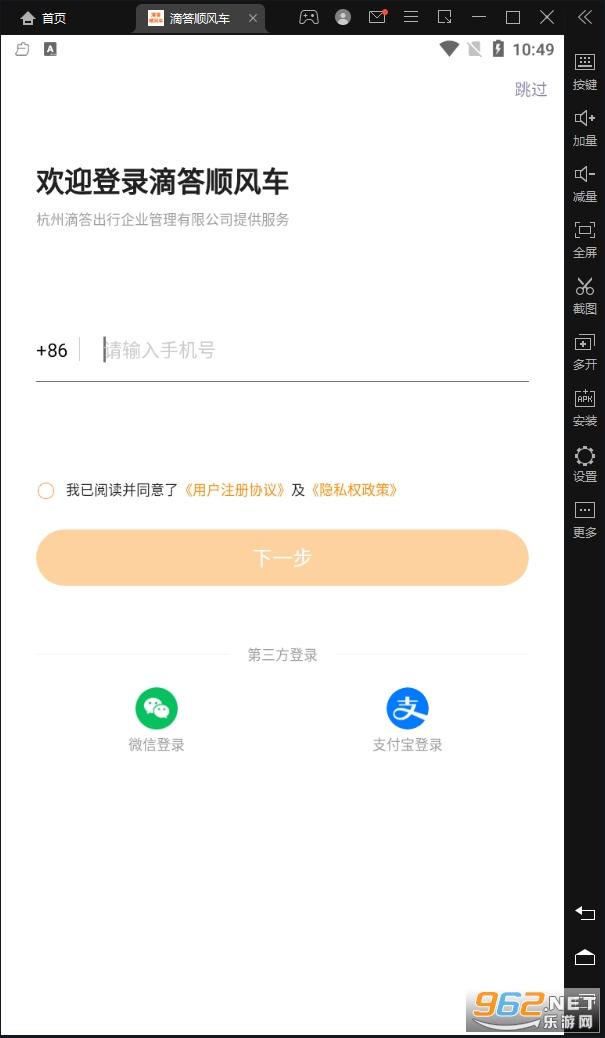Open 更多 options in sidebar
This screenshot has width=605, height=1038.
(585, 519)
